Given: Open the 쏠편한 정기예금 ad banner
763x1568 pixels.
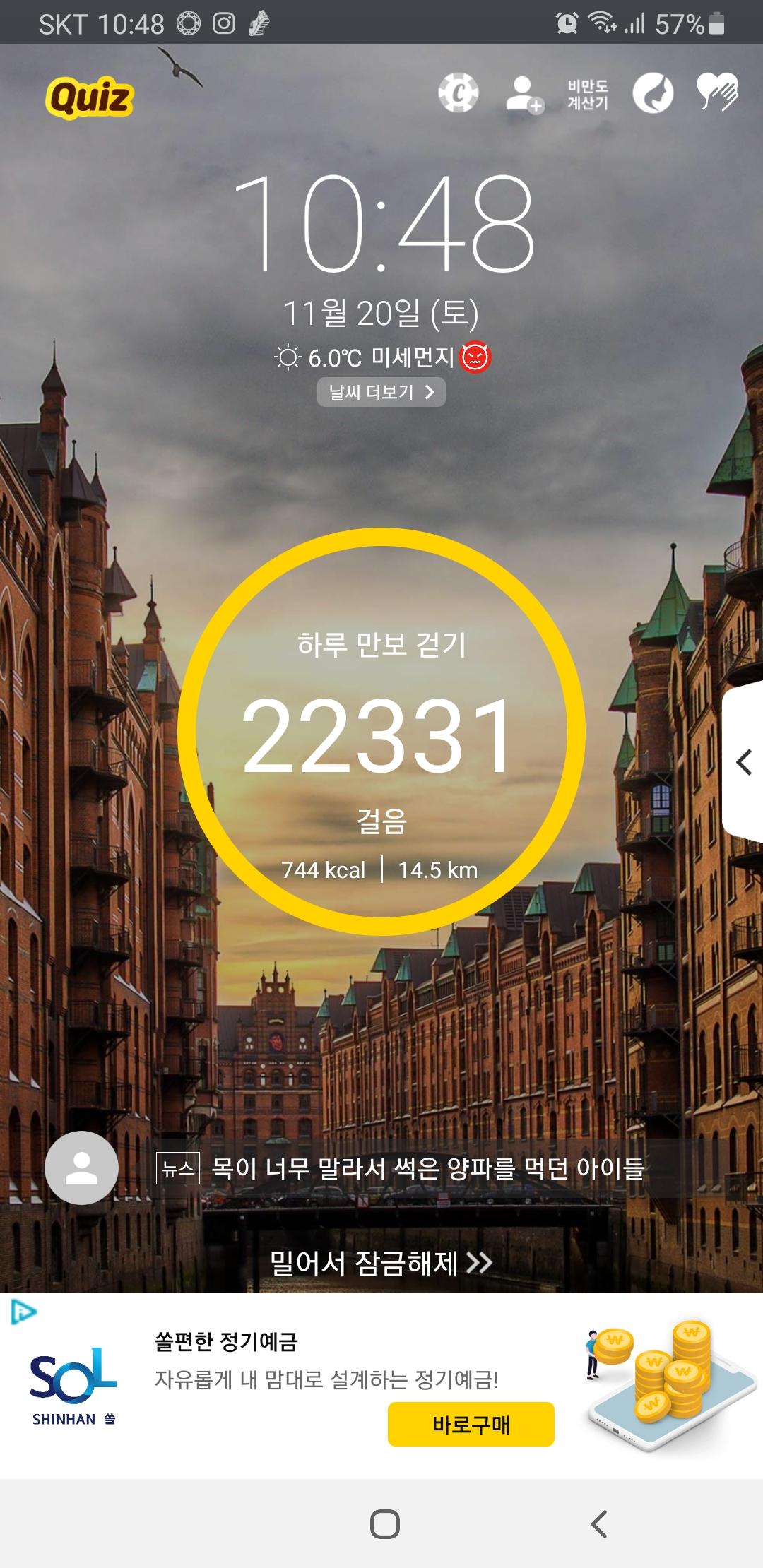Looking at the screenshot, I should (325, 1360).
